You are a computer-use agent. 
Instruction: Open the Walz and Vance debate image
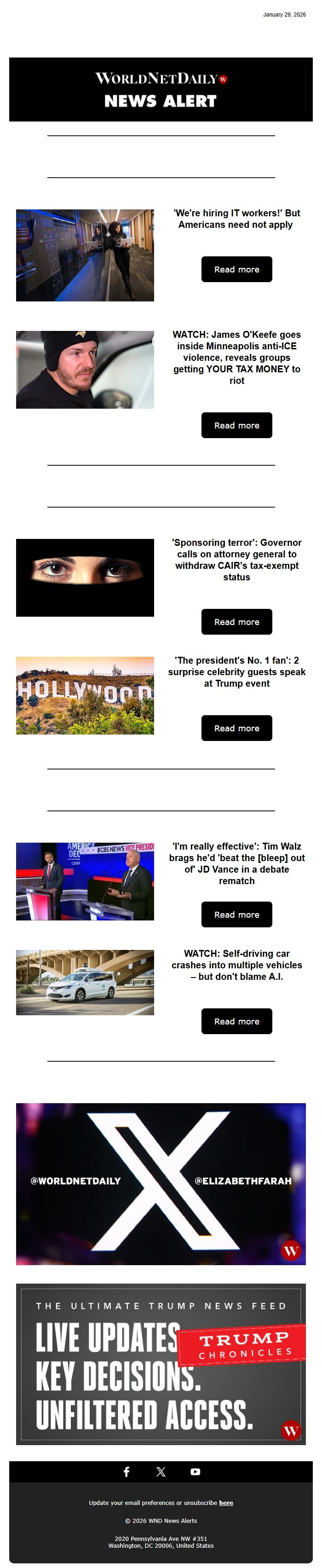(85, 881)
